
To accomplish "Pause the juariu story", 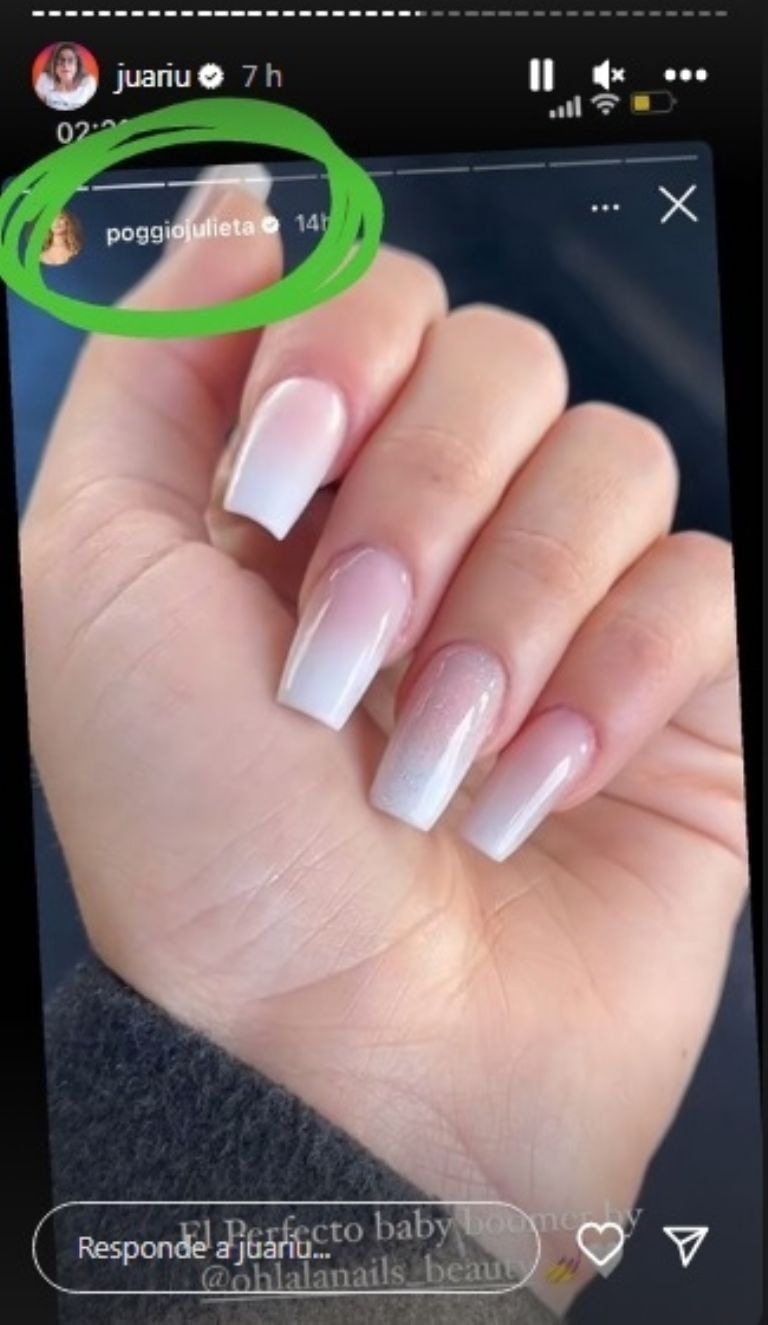I will coord(541,76).
